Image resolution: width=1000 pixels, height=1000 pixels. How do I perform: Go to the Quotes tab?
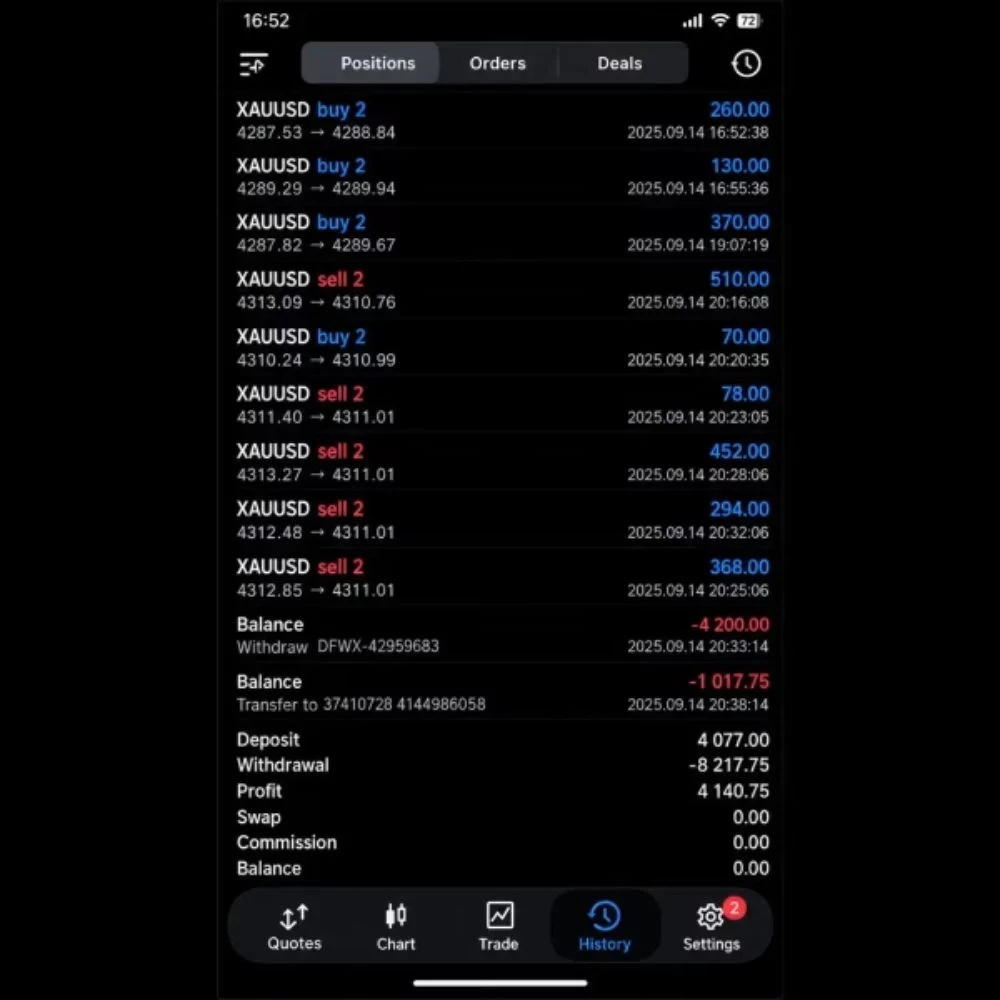(x=294, y=927)
